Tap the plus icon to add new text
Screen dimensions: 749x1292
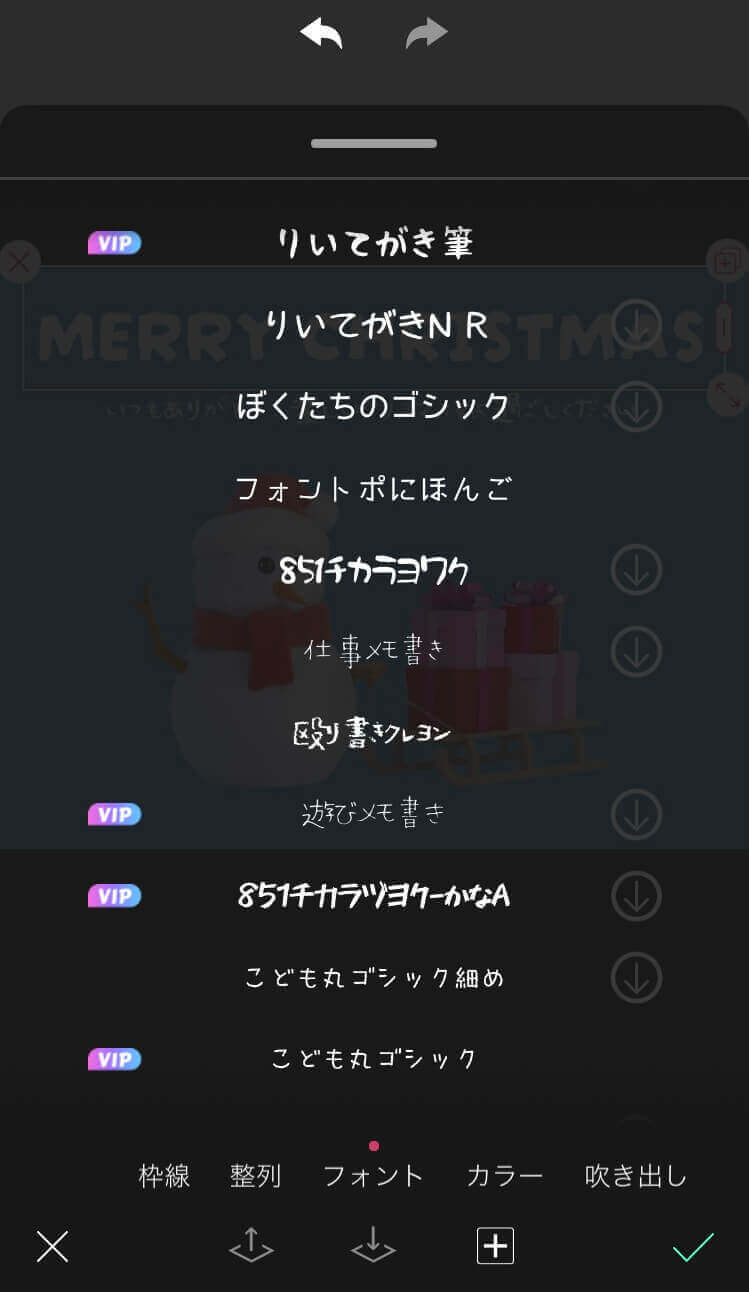495,1246
